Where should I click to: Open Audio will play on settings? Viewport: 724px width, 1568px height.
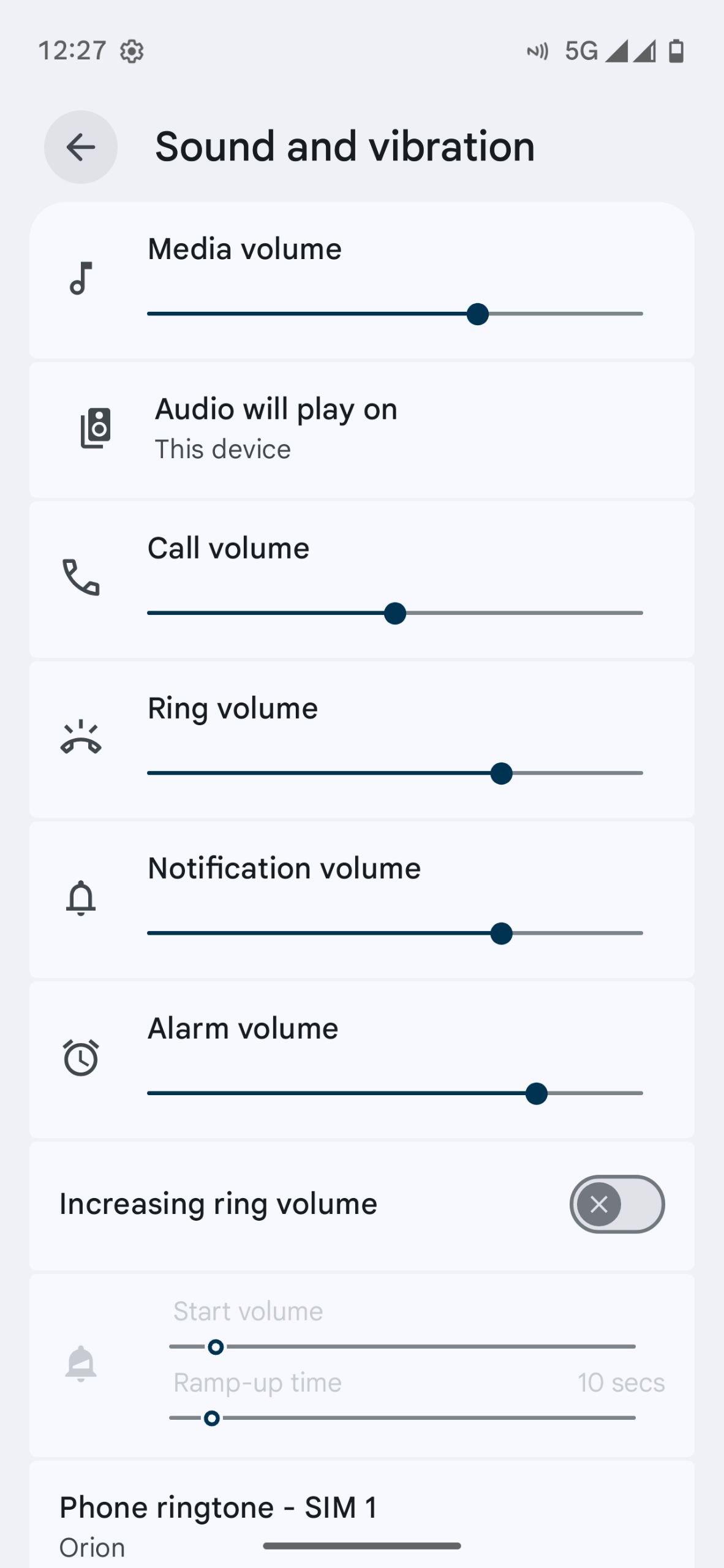(x=361, y=429)
